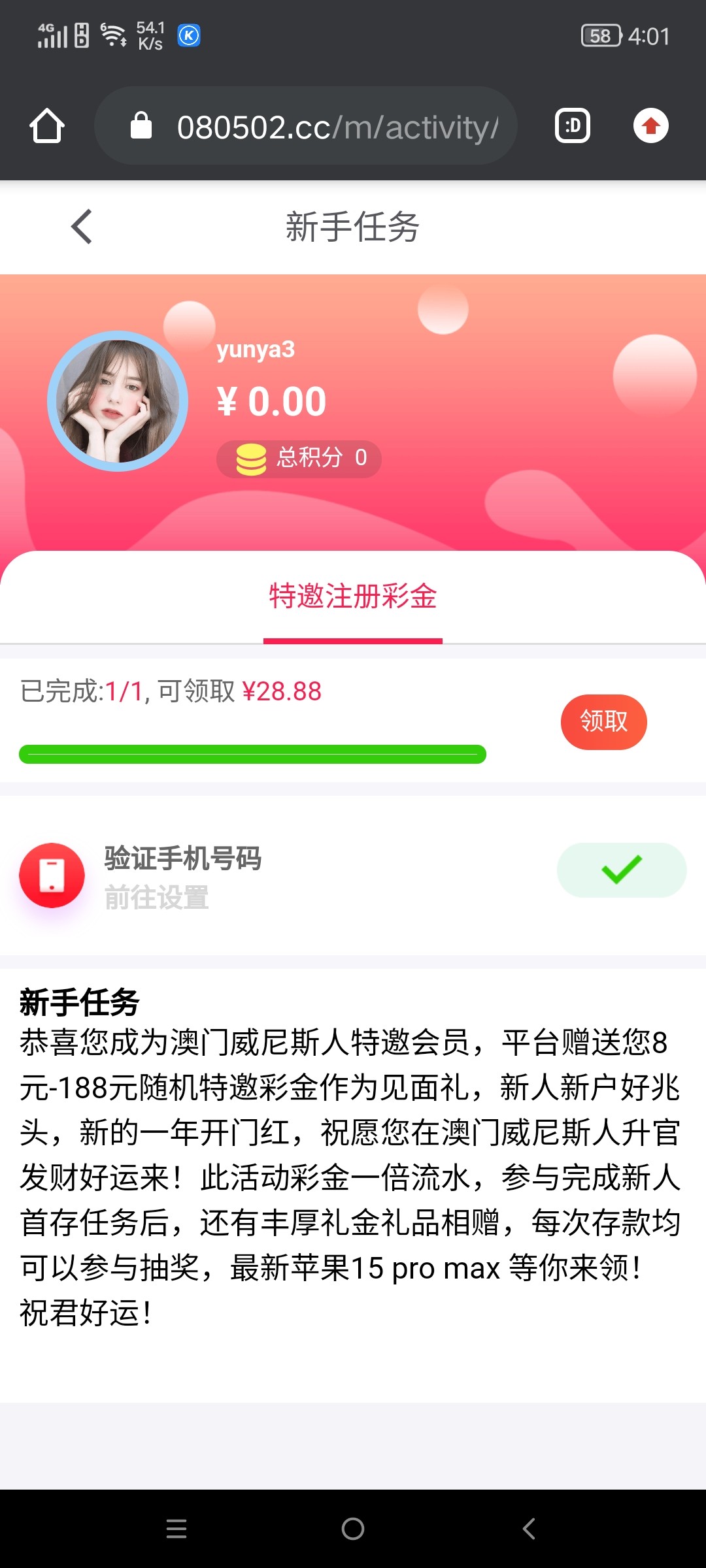706x1568 pixels.
Task: Tap the orange upward arrow icon
Action: 651,125
